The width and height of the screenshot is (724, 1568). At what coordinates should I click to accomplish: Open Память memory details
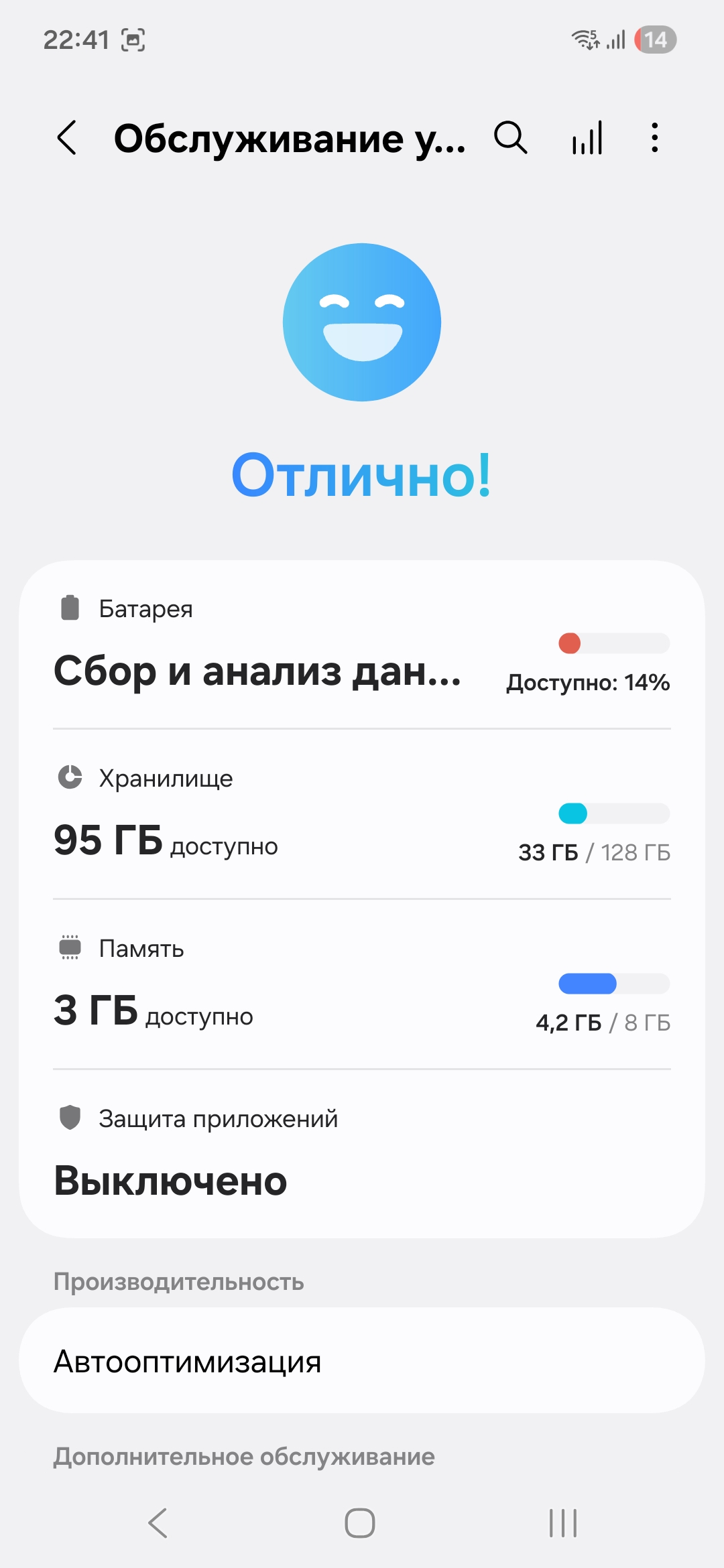point(362,985)
